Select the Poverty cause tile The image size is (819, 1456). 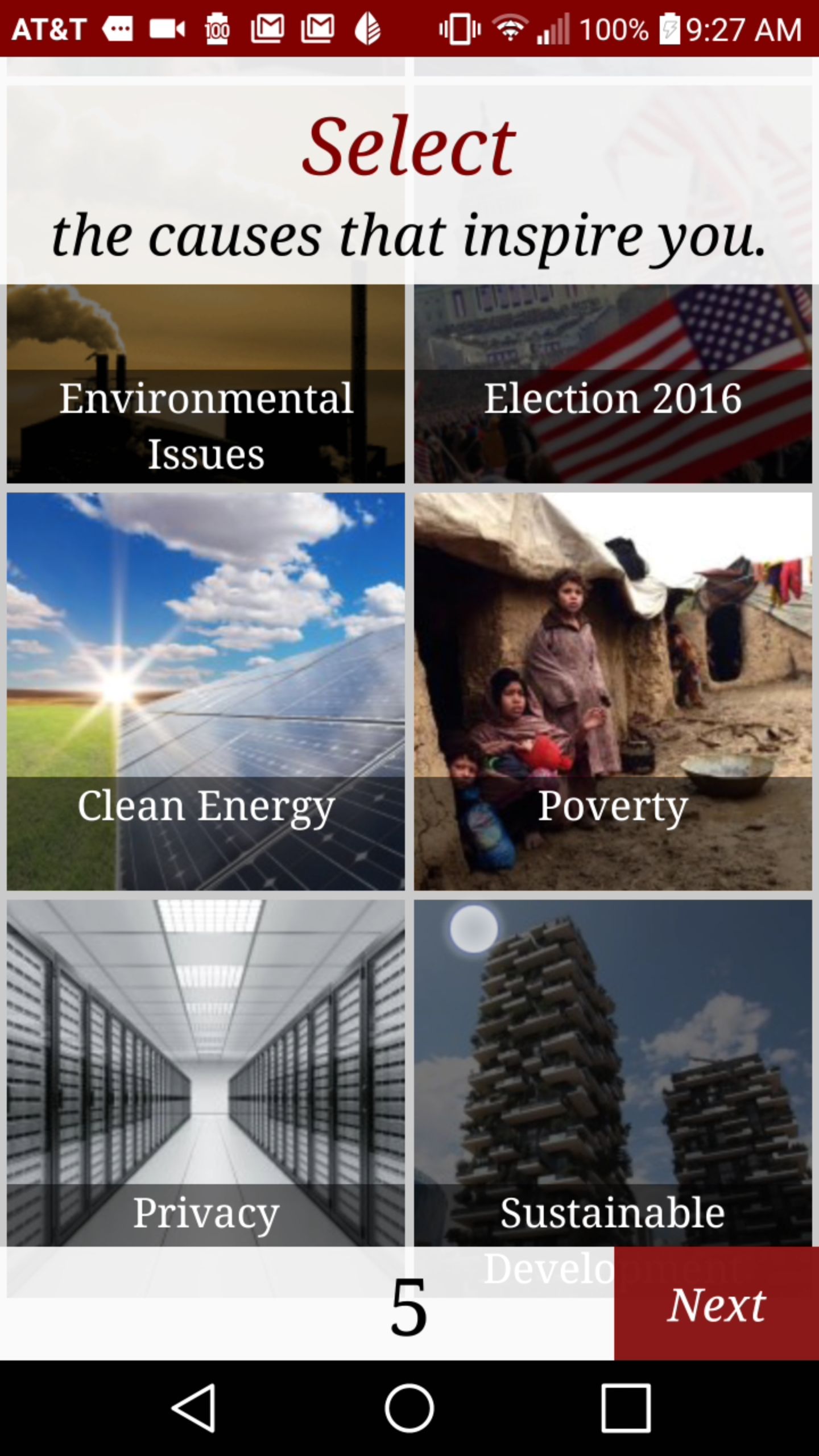click(613, 691)
